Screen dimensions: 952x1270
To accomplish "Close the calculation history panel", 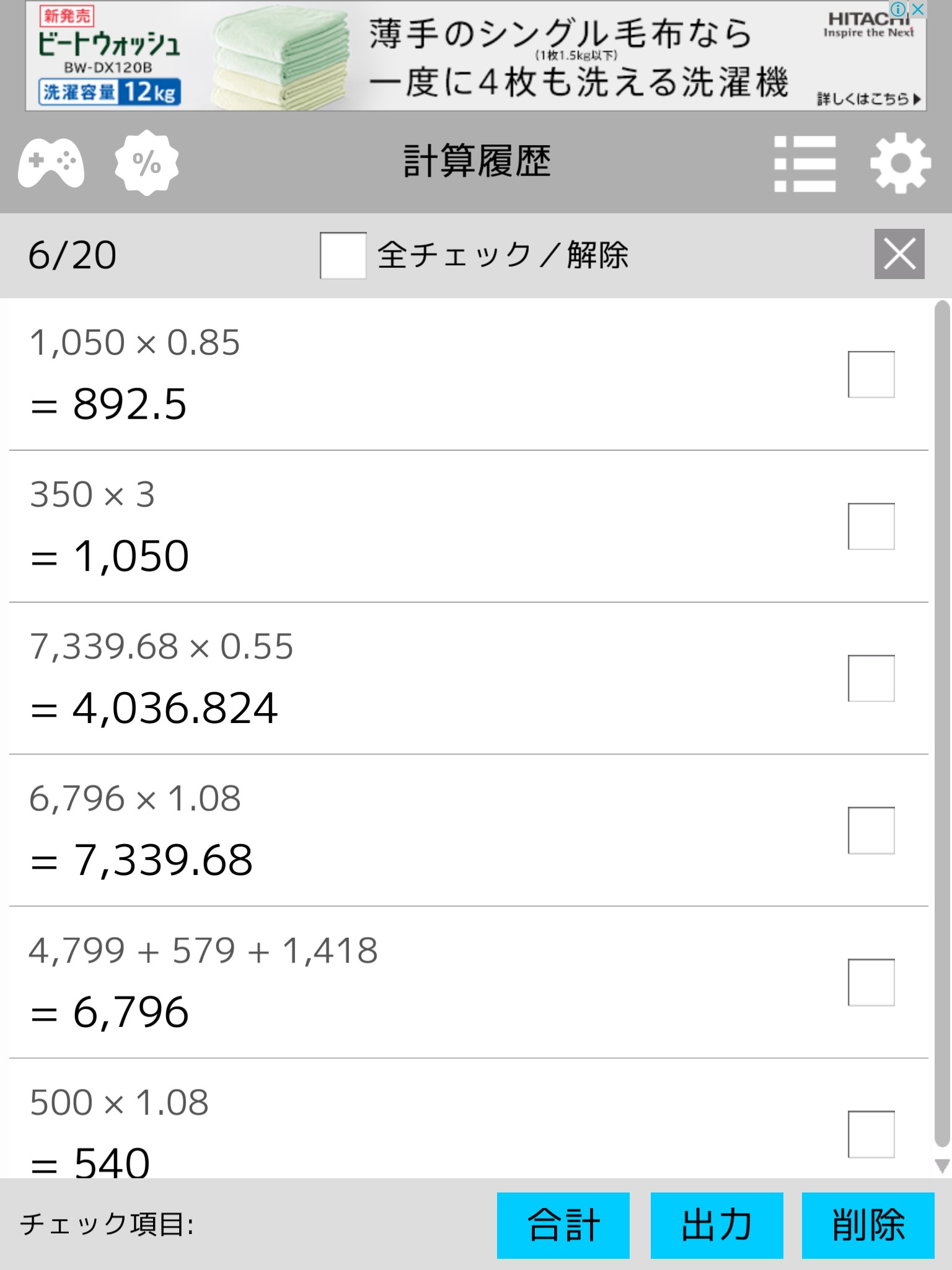I will [899, 254].
